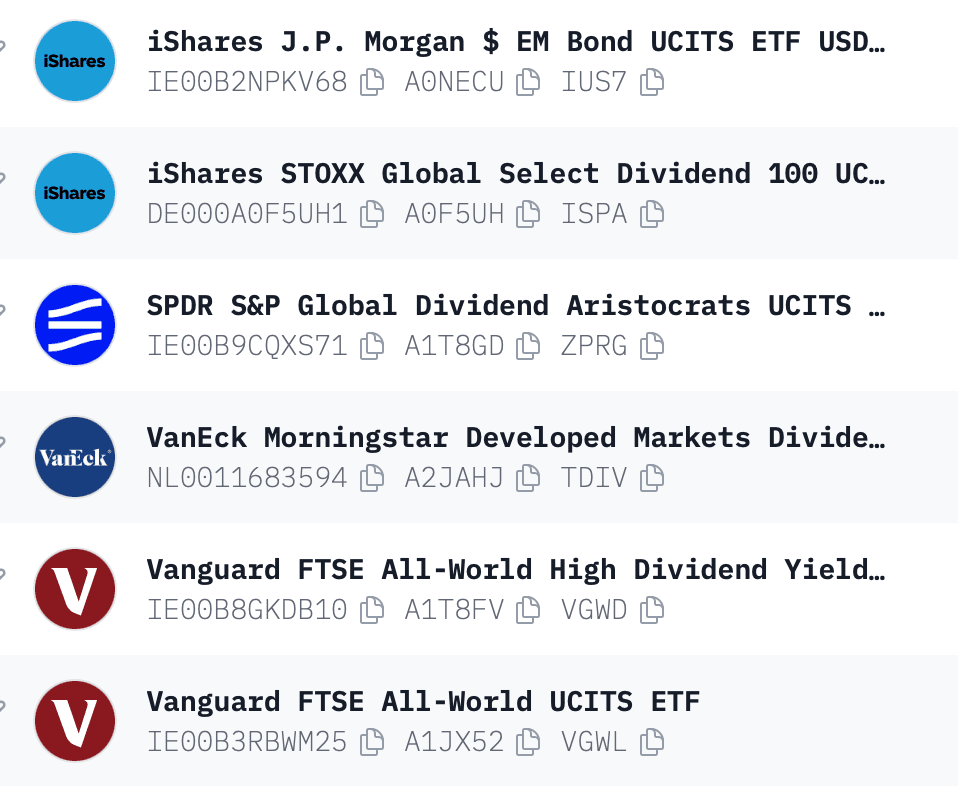Viewport: 958px width, 786px height.
Task: Copy the ticker TDIV
Action: coord(652,478)
